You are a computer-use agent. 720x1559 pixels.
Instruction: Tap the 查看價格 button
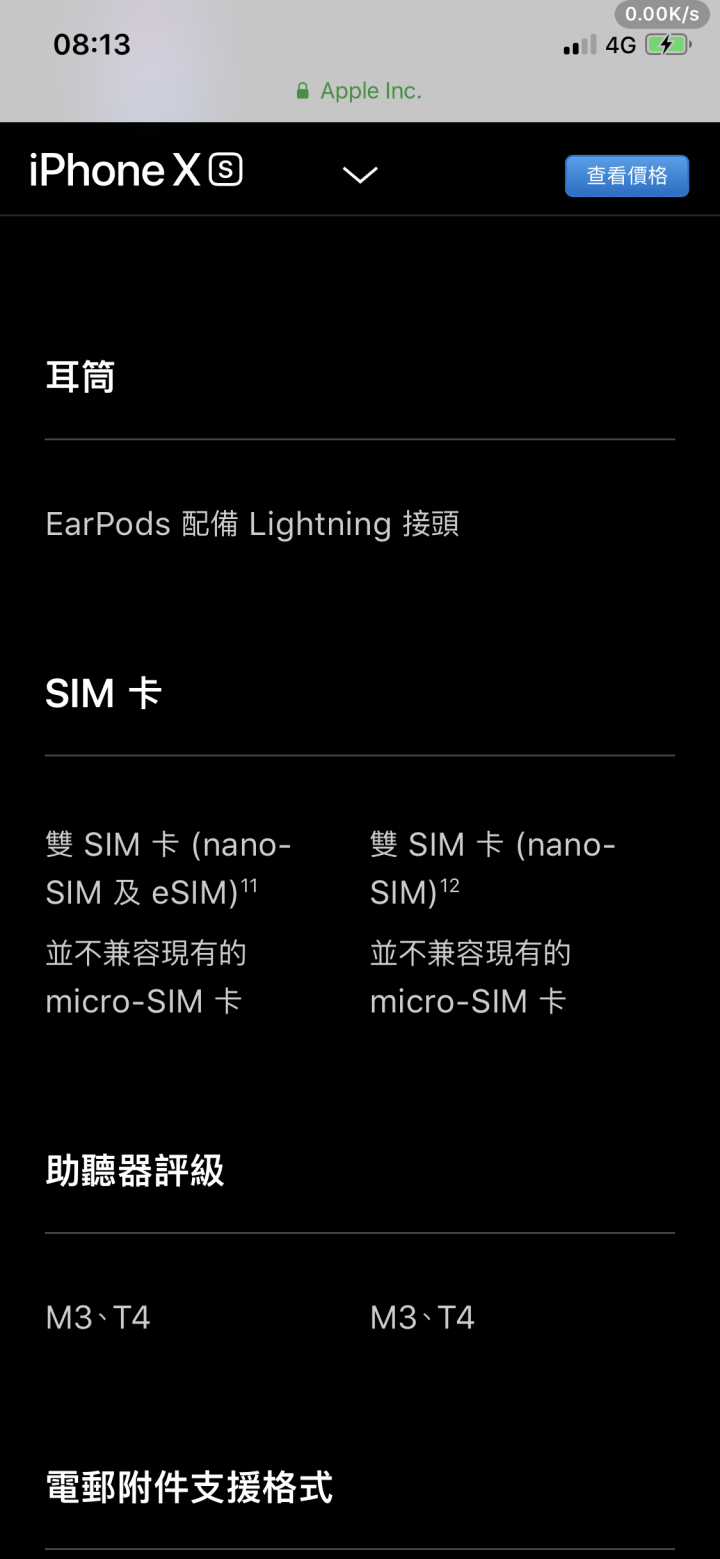pos(627,176)
